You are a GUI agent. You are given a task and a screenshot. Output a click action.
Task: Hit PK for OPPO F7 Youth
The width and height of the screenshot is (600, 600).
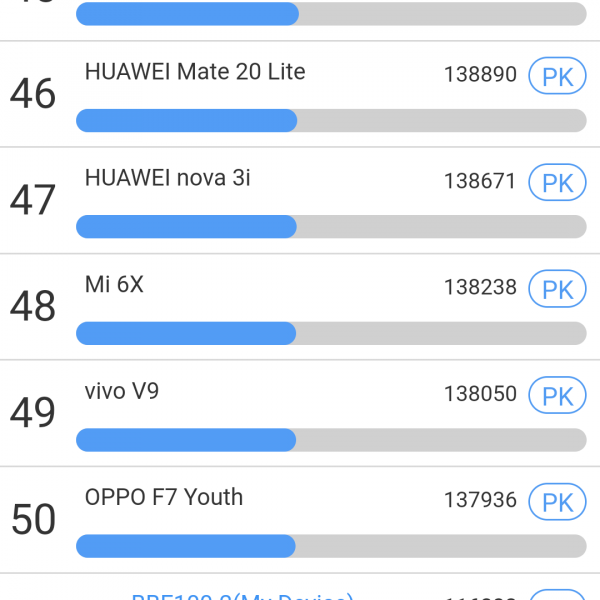(557, 501)
